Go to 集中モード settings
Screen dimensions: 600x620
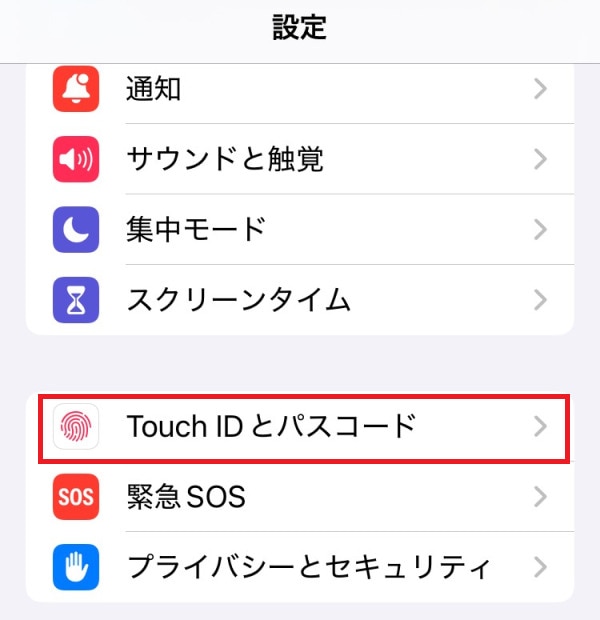[x=300, y=229]
